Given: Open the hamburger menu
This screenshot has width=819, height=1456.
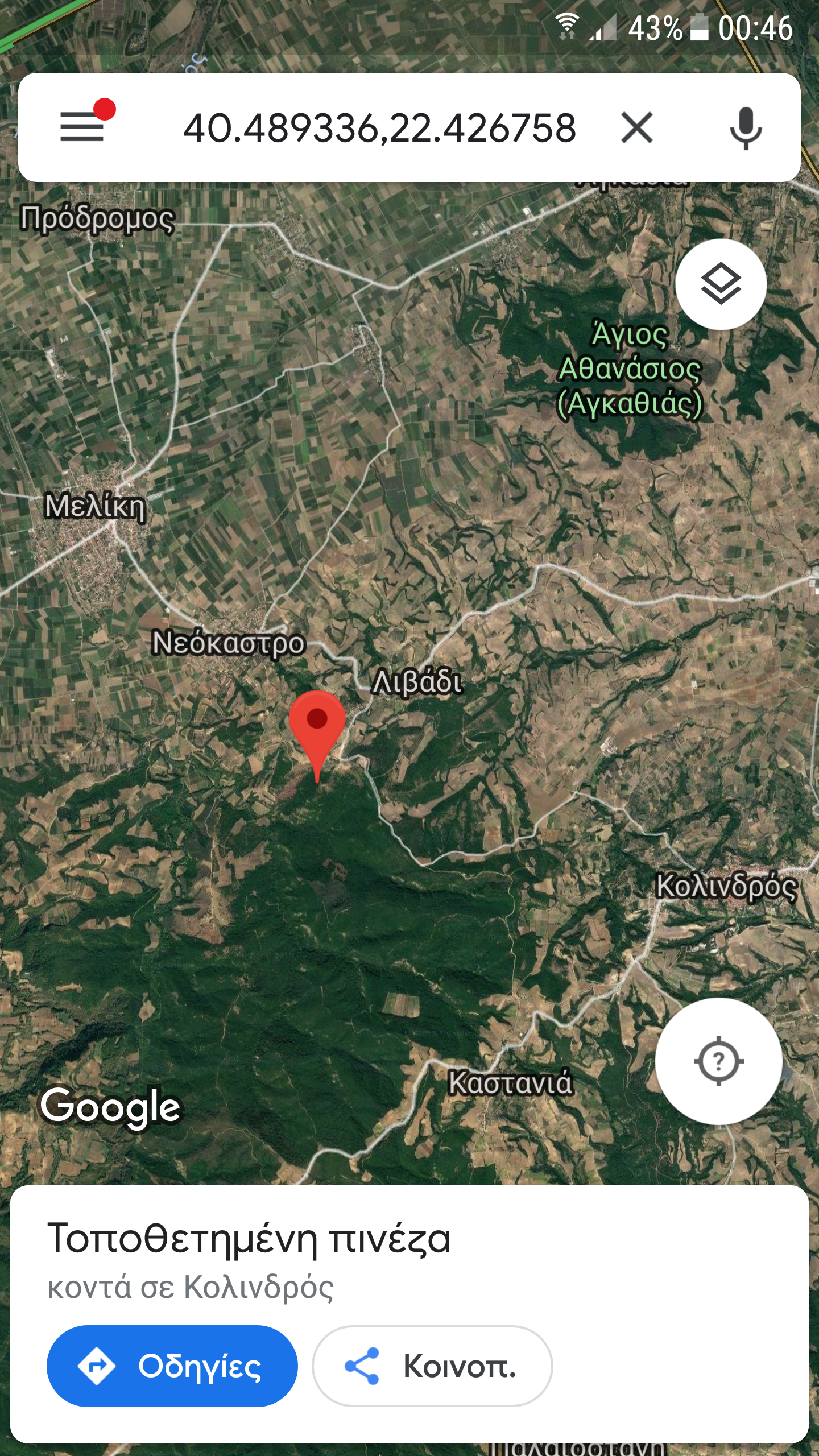Looking at the screenshot, I should tap(82, 126).
